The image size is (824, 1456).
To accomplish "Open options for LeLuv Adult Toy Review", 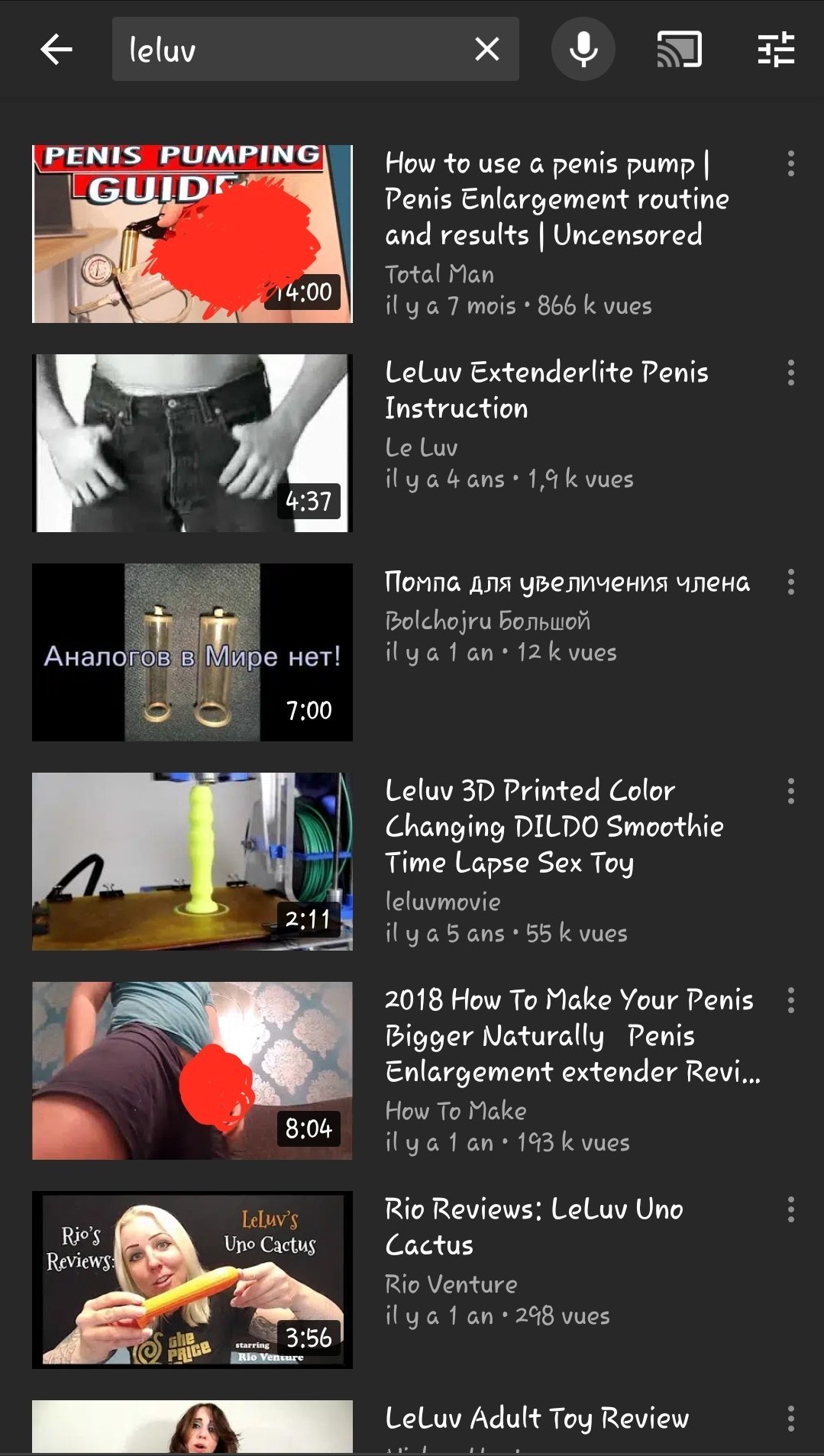I will coord(791,1419).
